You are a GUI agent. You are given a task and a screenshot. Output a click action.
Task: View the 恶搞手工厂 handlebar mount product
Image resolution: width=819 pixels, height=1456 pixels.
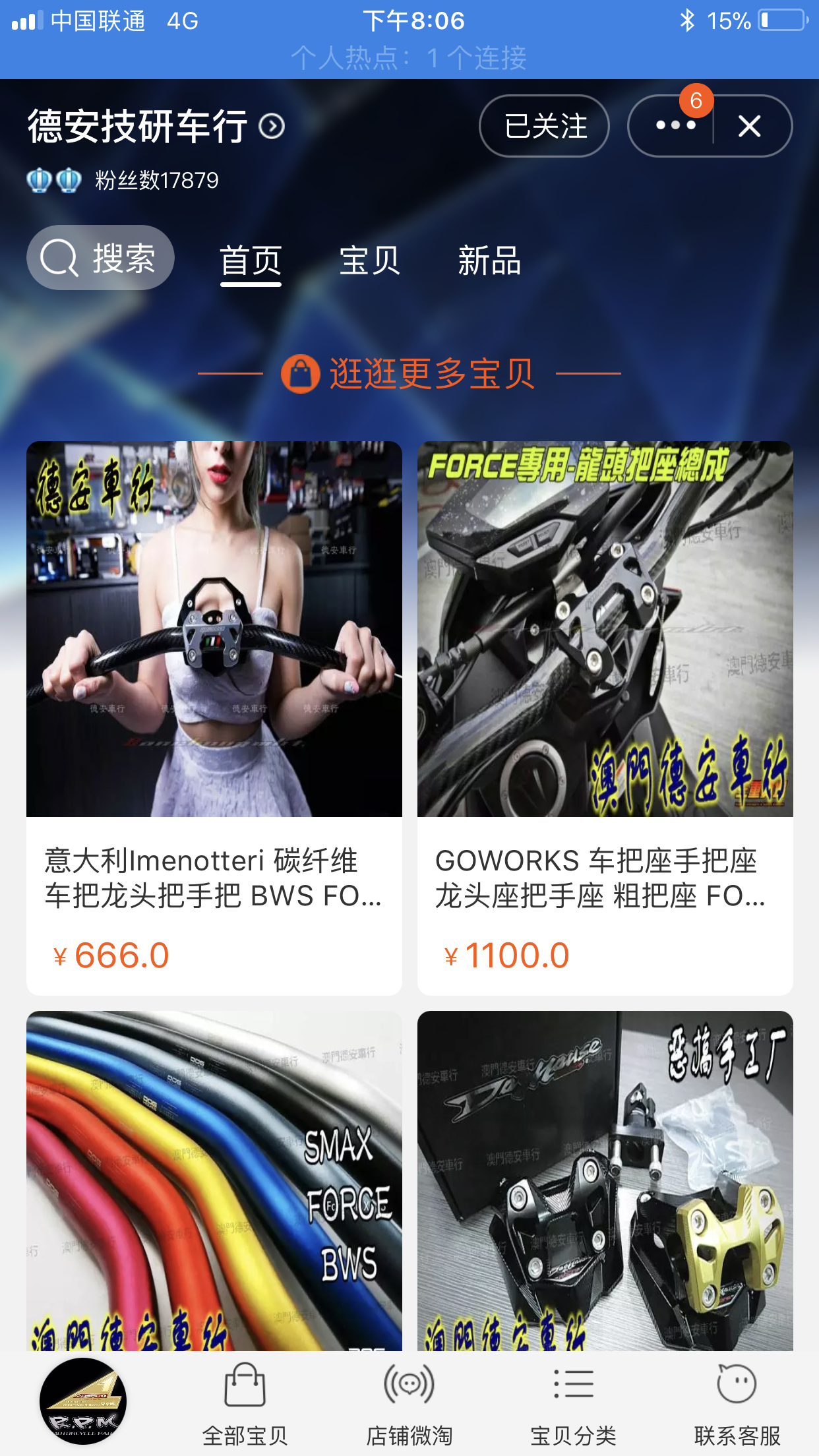pyautogui.click(x=605, y=1180)
